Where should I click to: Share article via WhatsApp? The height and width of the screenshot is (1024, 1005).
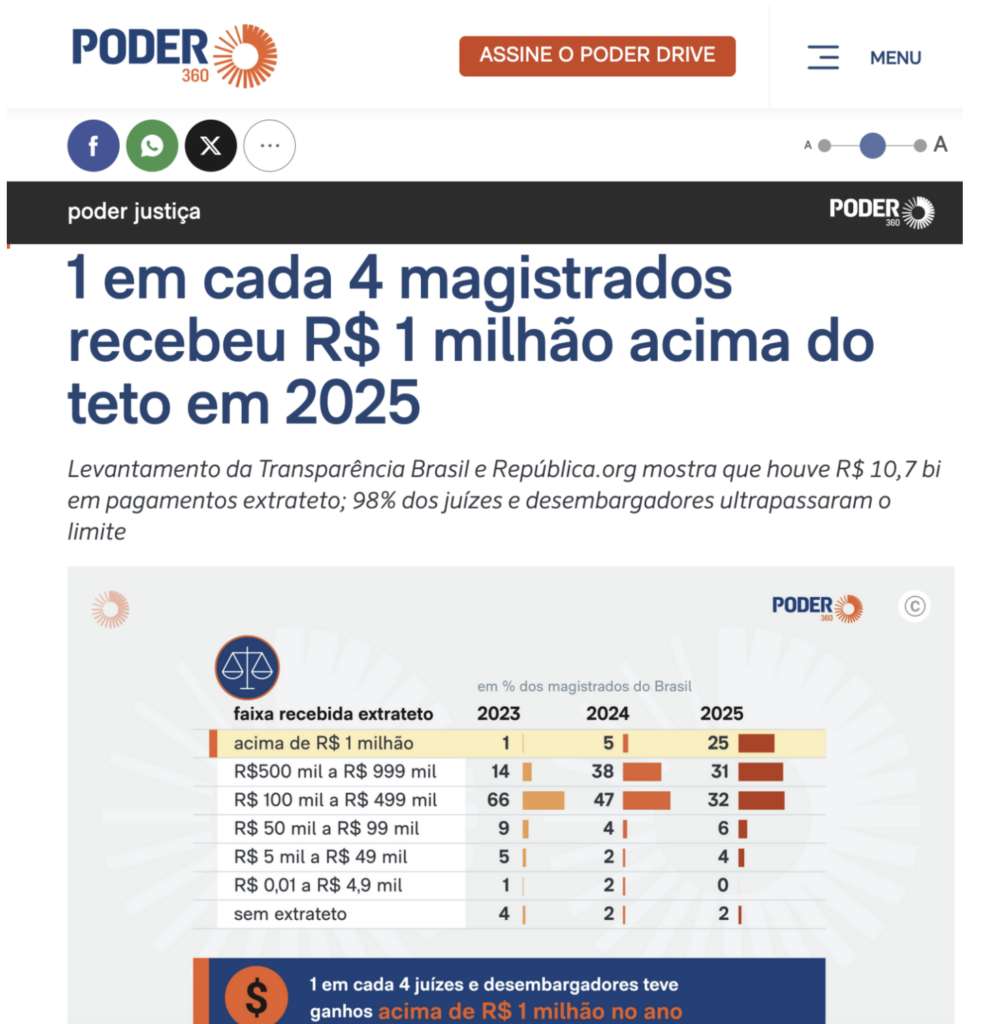click(x=152, y=146)
